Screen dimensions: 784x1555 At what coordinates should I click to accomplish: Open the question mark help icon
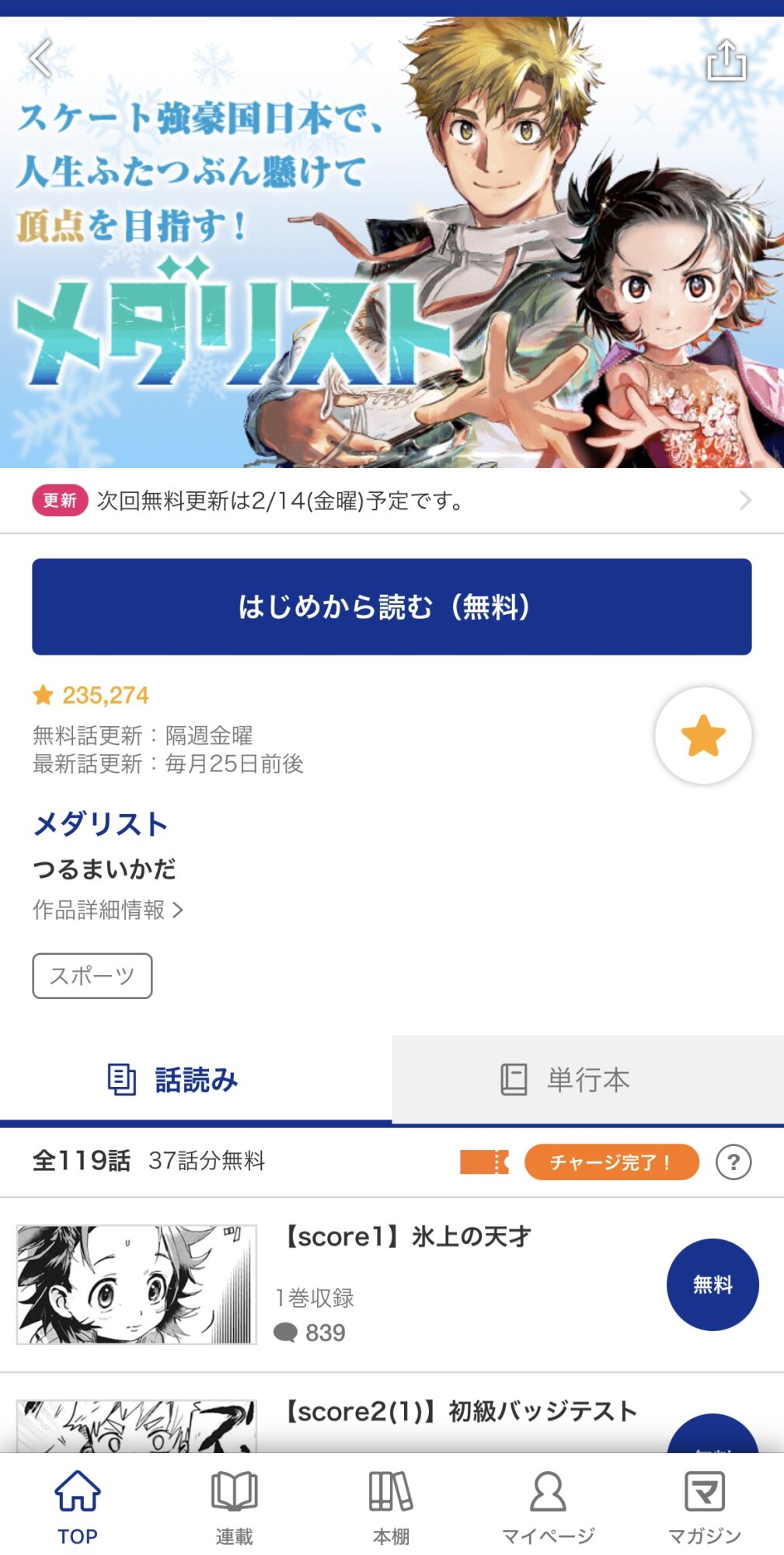point(733,1162)
